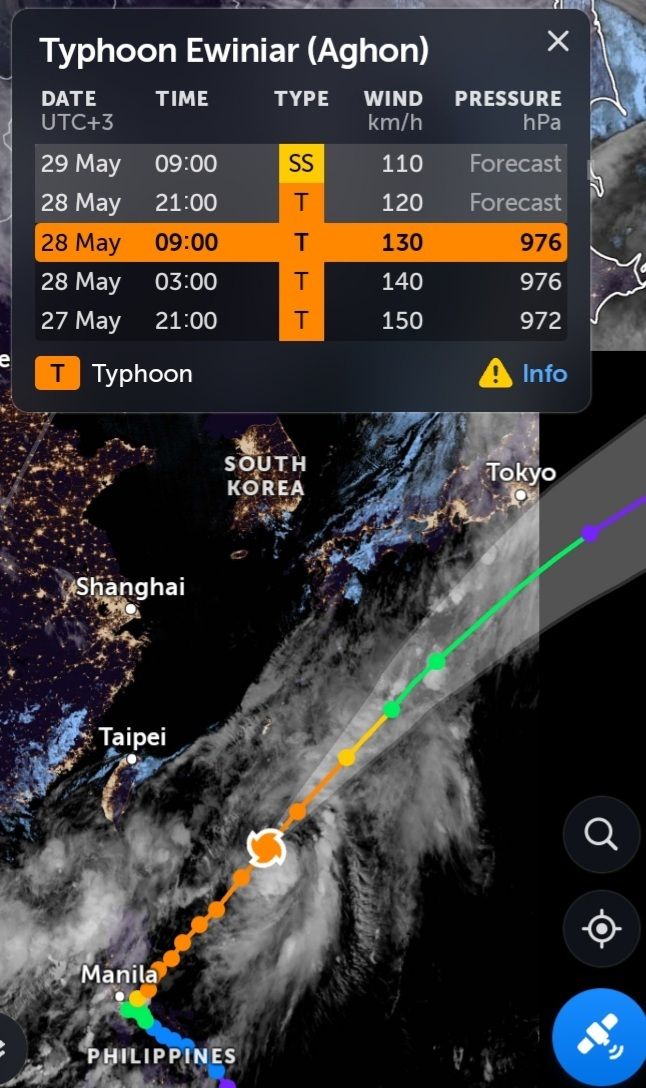The width and height of the screenshot is (646, 1088).
Task: Select the 29 May 09:00 forecast row
Action: 300,164
